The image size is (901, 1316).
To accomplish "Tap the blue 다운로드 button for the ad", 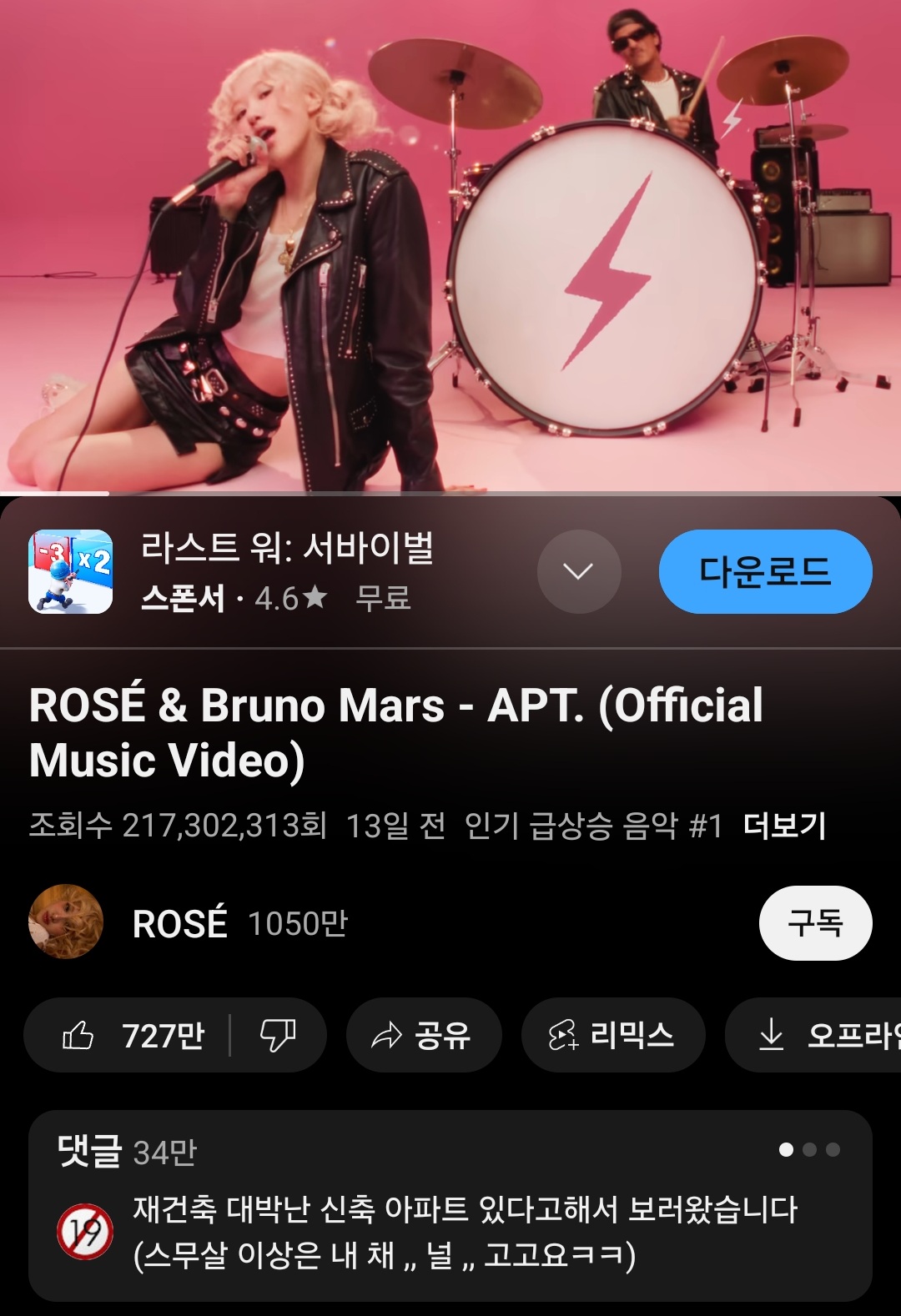I will [765, 572].
